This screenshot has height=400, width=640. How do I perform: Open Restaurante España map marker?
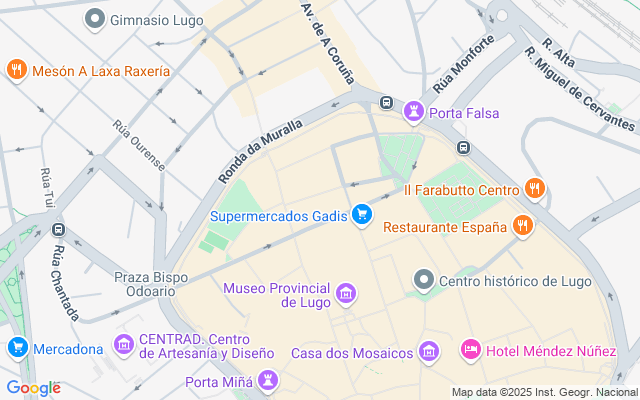[x=522, y=226]
